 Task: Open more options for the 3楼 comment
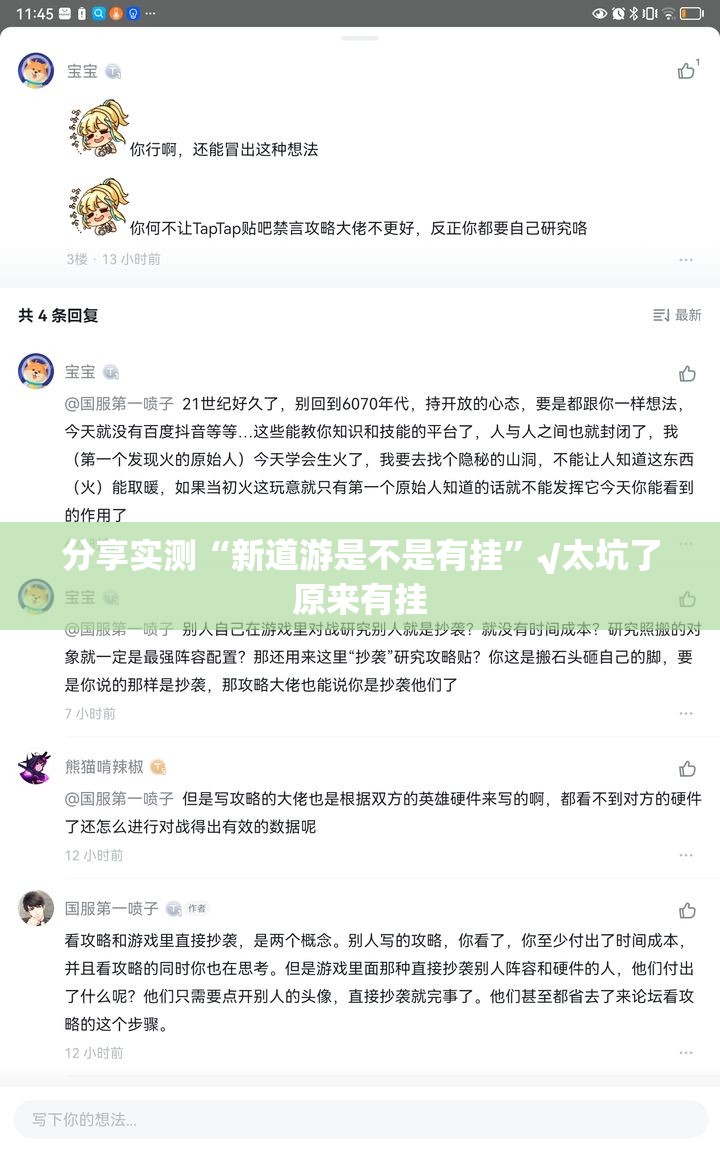pyautogui.click(x=686, y=259)
